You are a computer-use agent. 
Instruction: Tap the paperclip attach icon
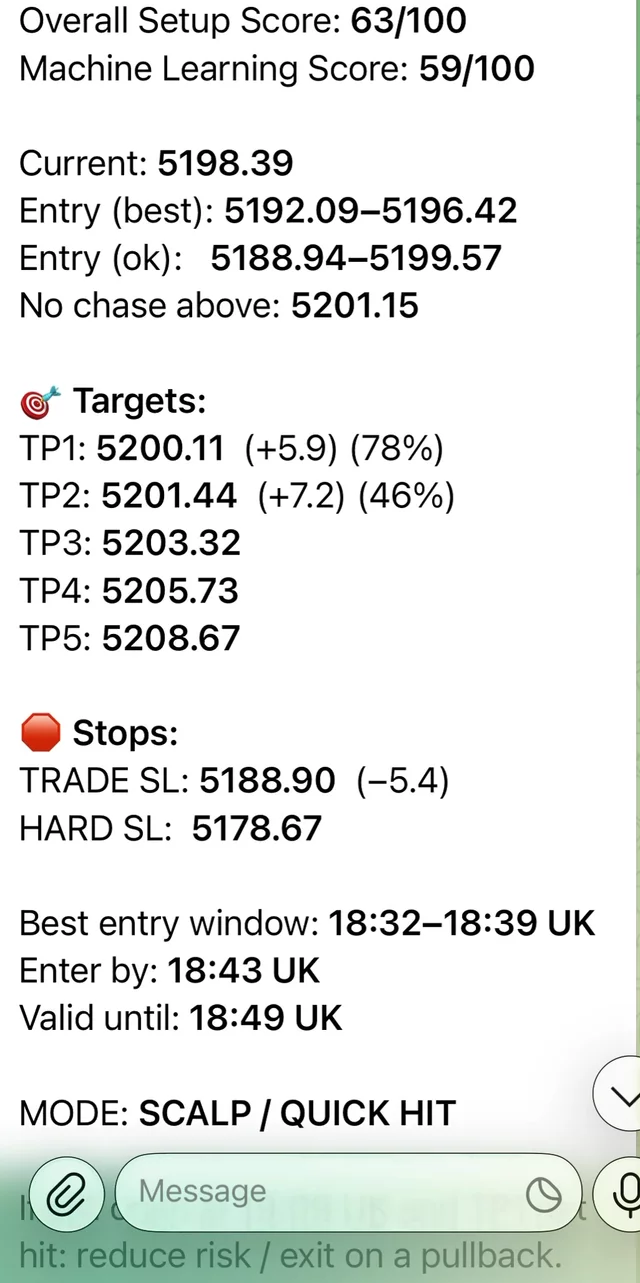(x=66, y=1193)
